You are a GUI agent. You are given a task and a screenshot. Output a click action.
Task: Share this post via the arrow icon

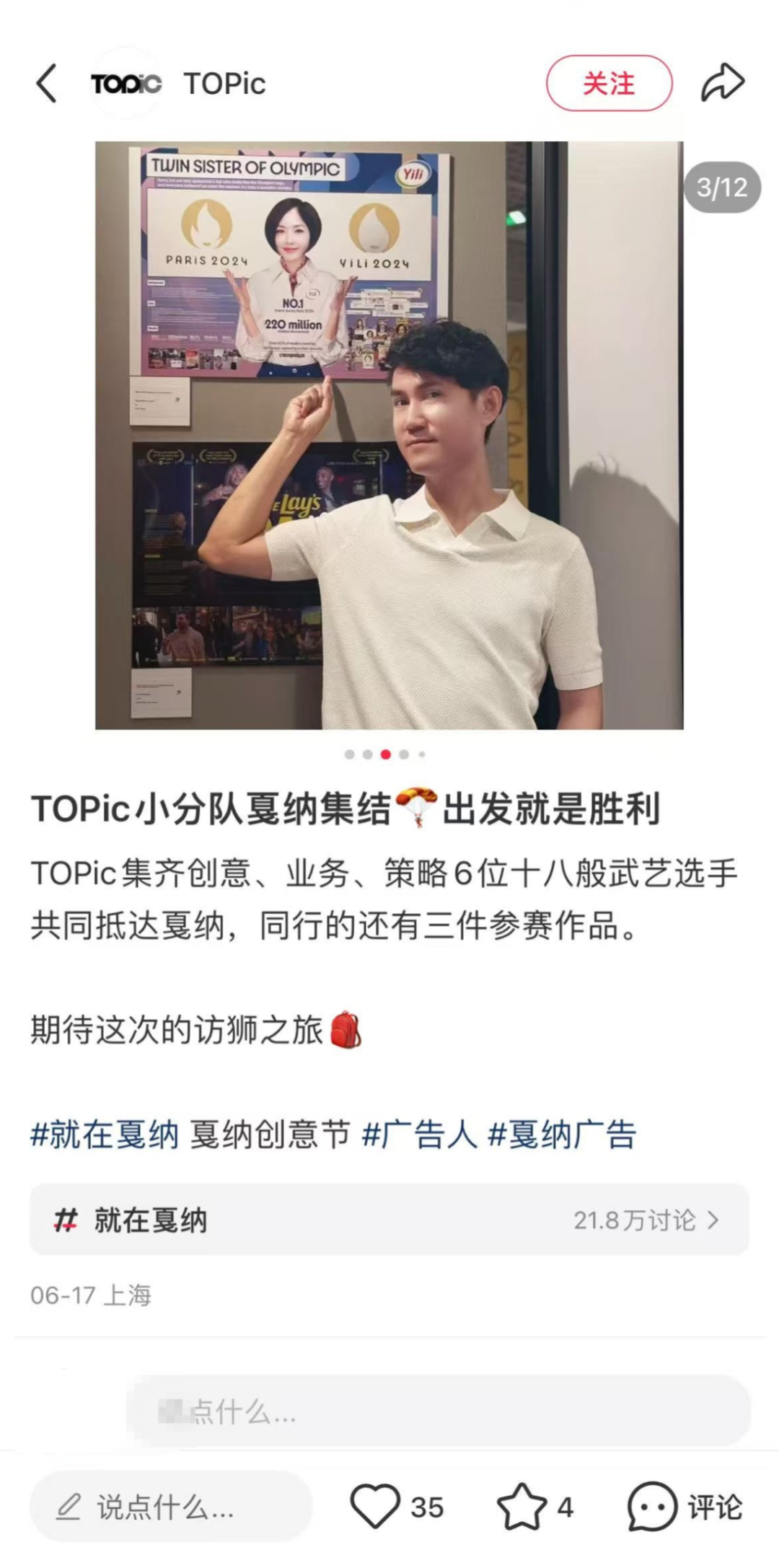point(722,82)
